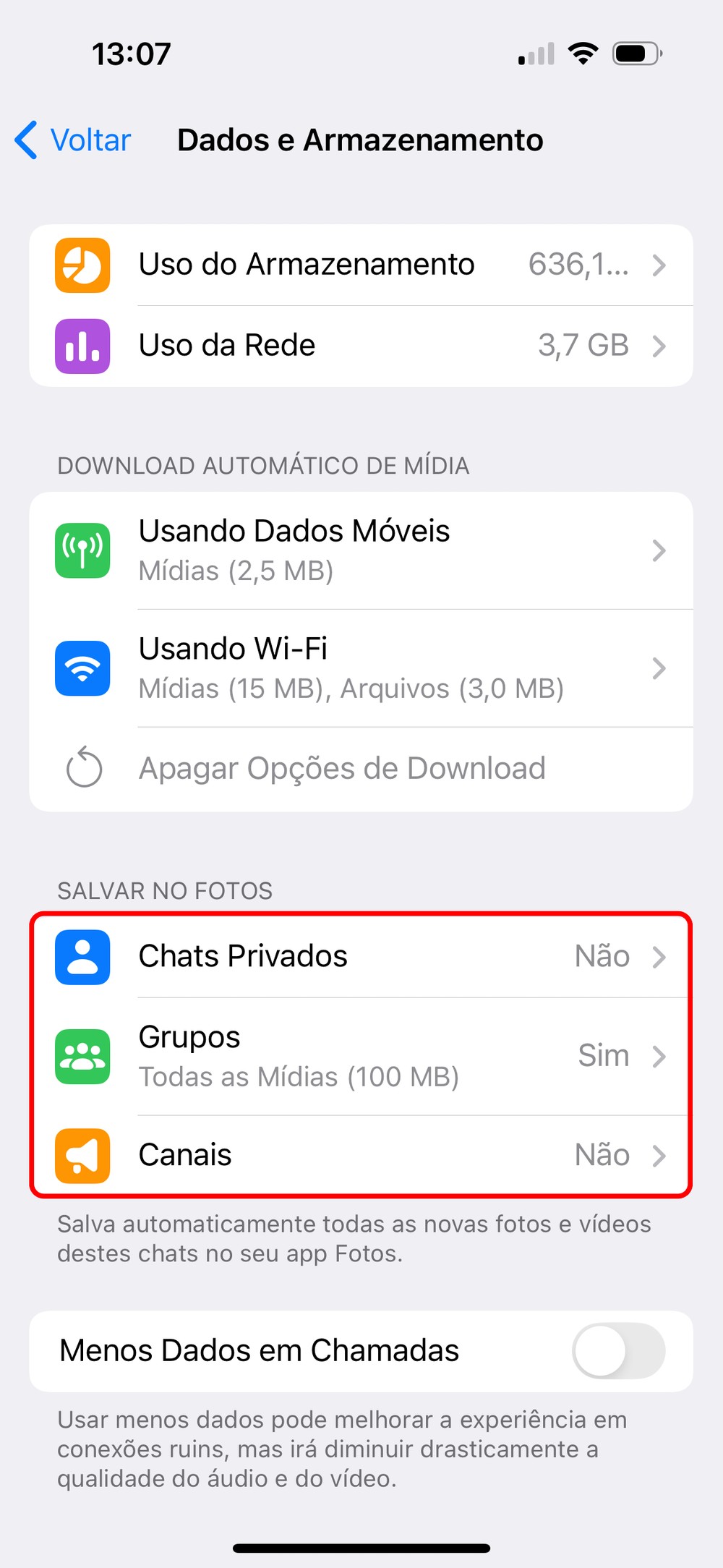Open Chats Privados save option
The height and width of the screenshot is (1568, 723).
pos(361,957)
